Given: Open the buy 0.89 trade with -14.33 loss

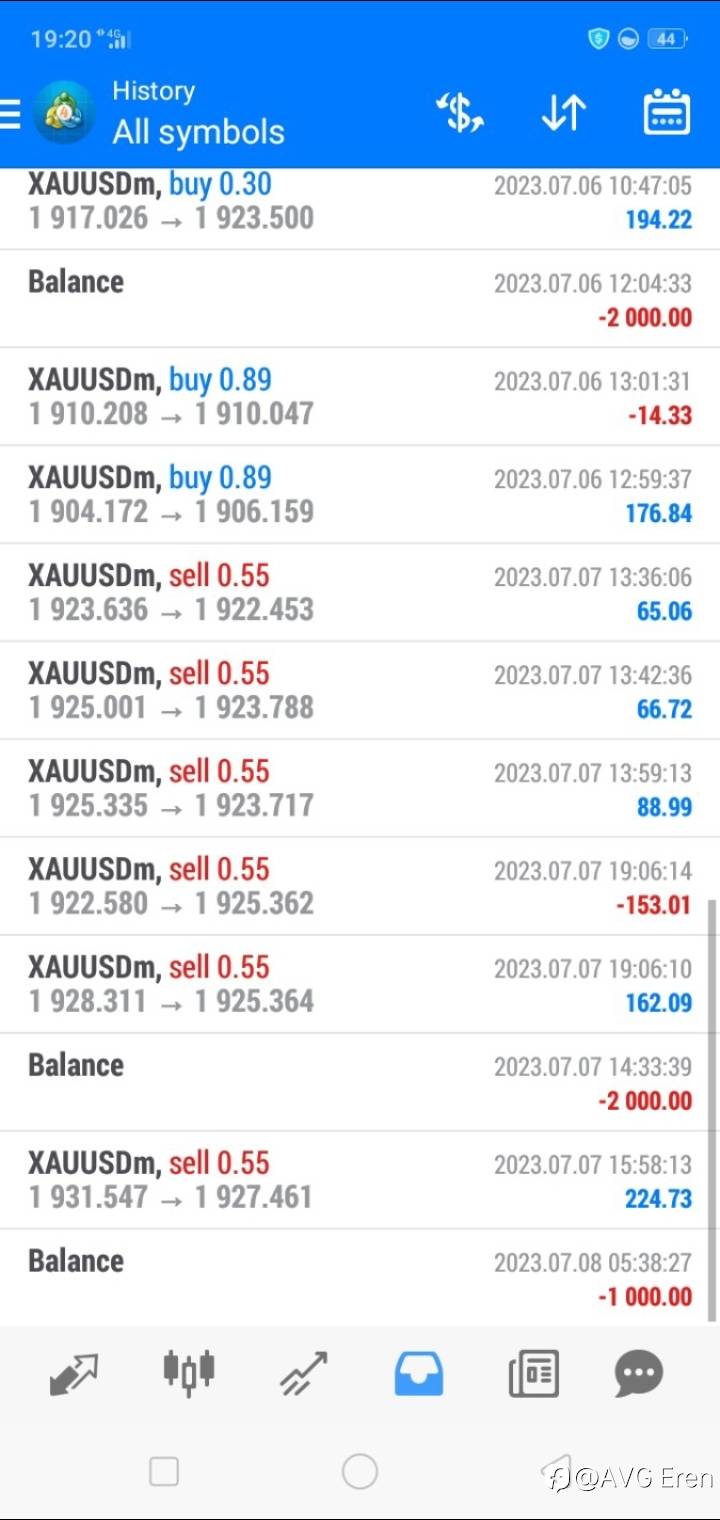Looking at the screenshot, I should click(360, 397).
